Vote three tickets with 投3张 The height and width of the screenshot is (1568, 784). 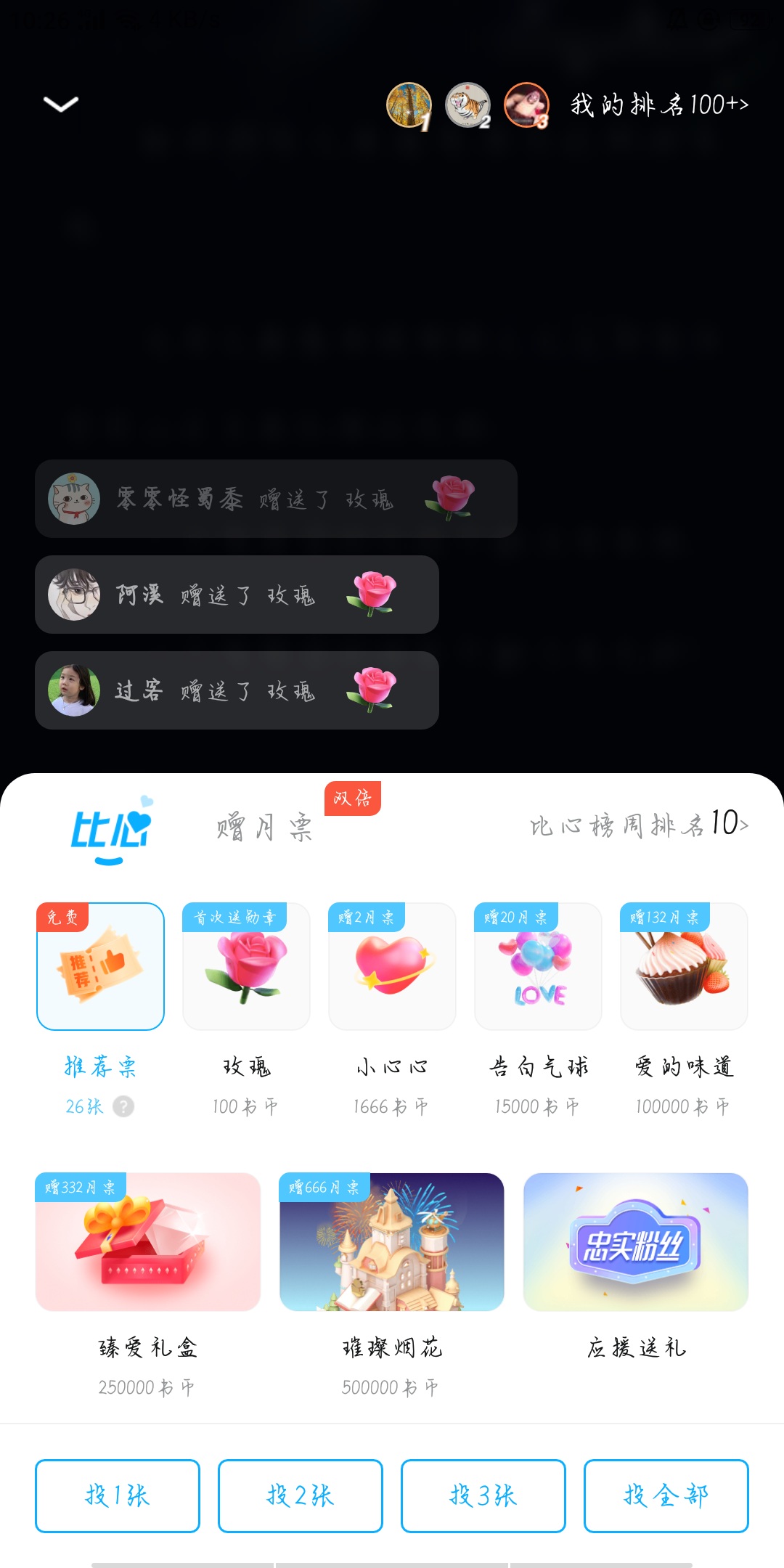483,1495
